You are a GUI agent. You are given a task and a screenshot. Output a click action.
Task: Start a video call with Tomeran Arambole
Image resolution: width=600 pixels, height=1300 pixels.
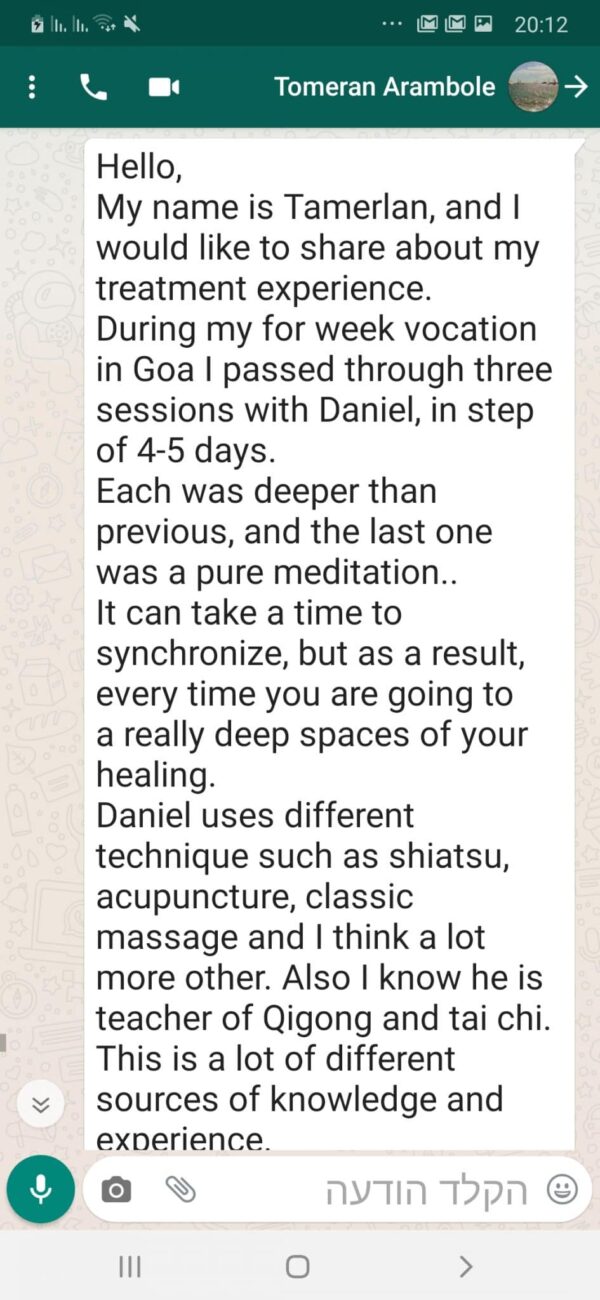(x=163, y=87)
